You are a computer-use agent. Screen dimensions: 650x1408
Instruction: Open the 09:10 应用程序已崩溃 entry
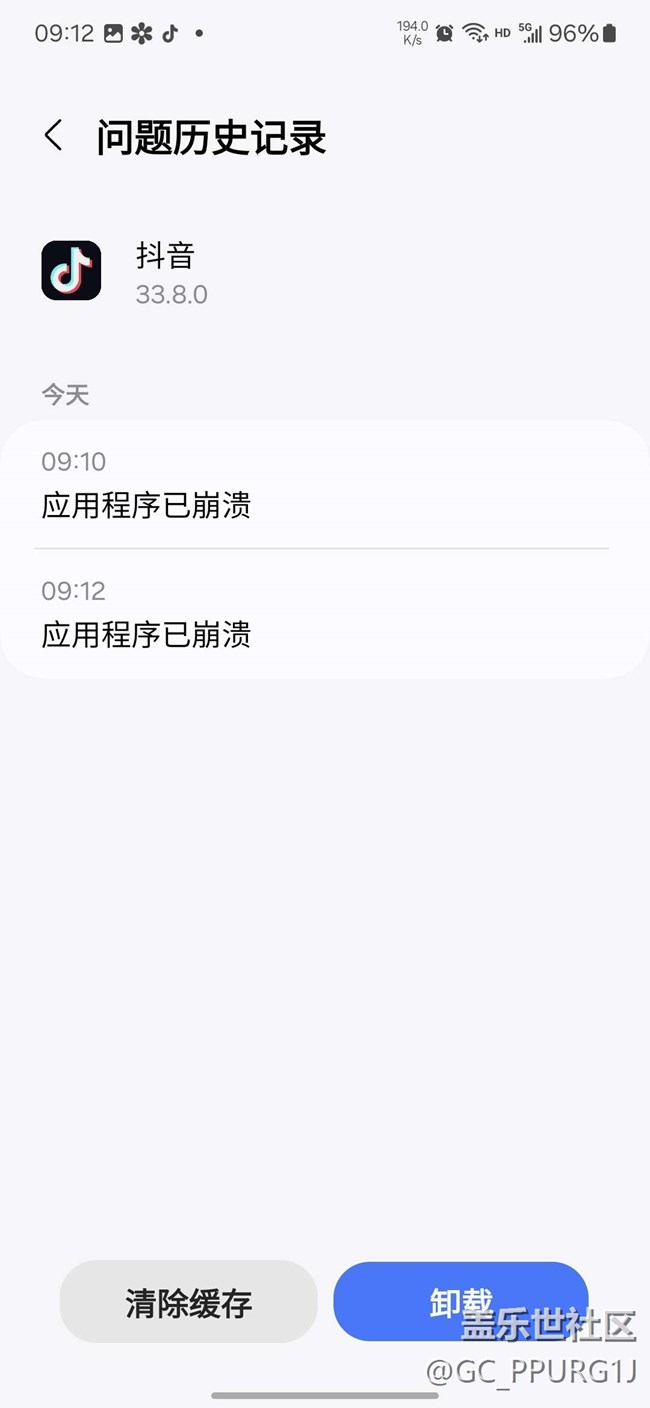pyautogui.click(x=325, y=484)
